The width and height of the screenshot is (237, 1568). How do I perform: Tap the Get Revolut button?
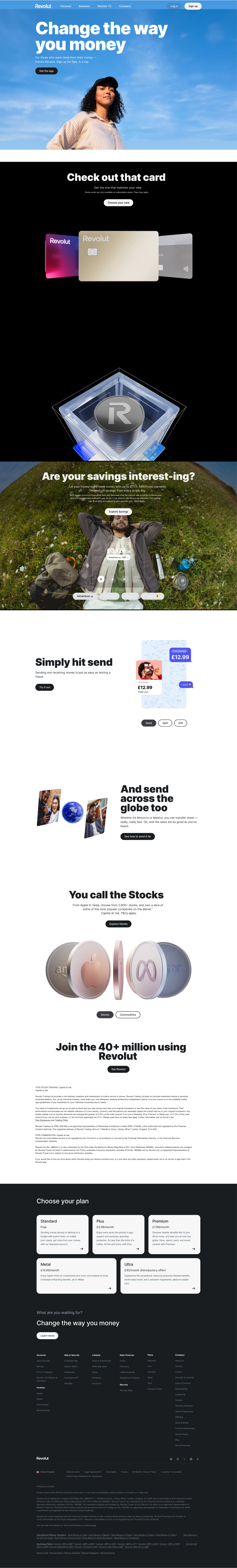click(118, 1069)
